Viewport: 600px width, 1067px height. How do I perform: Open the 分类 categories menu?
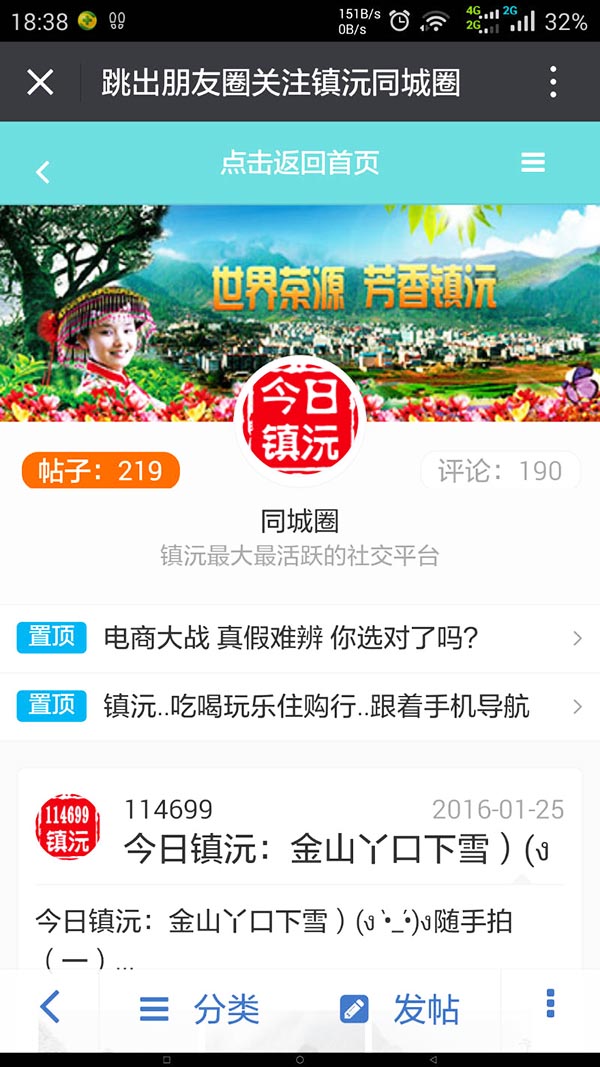tap(200, 1009)
